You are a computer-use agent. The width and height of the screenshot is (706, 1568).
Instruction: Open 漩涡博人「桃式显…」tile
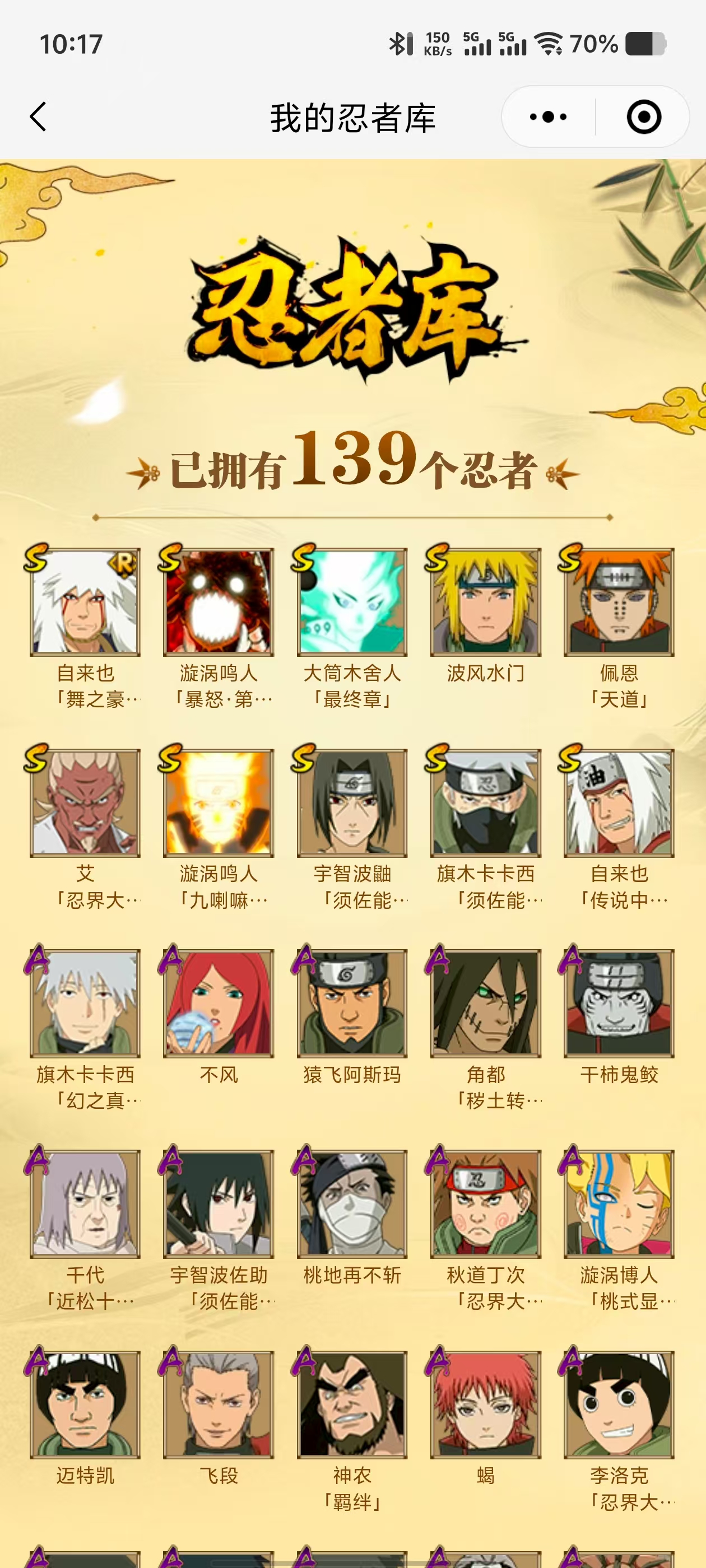[x=619, y=1204]
